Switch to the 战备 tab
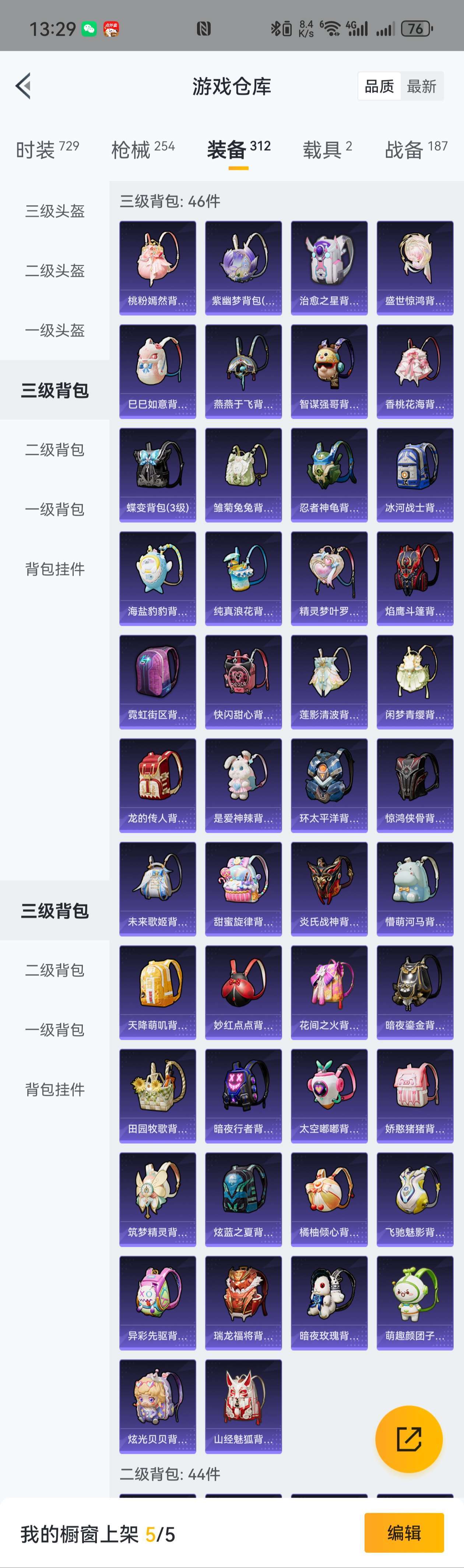 pyautogui.click(x=416, y=149)
